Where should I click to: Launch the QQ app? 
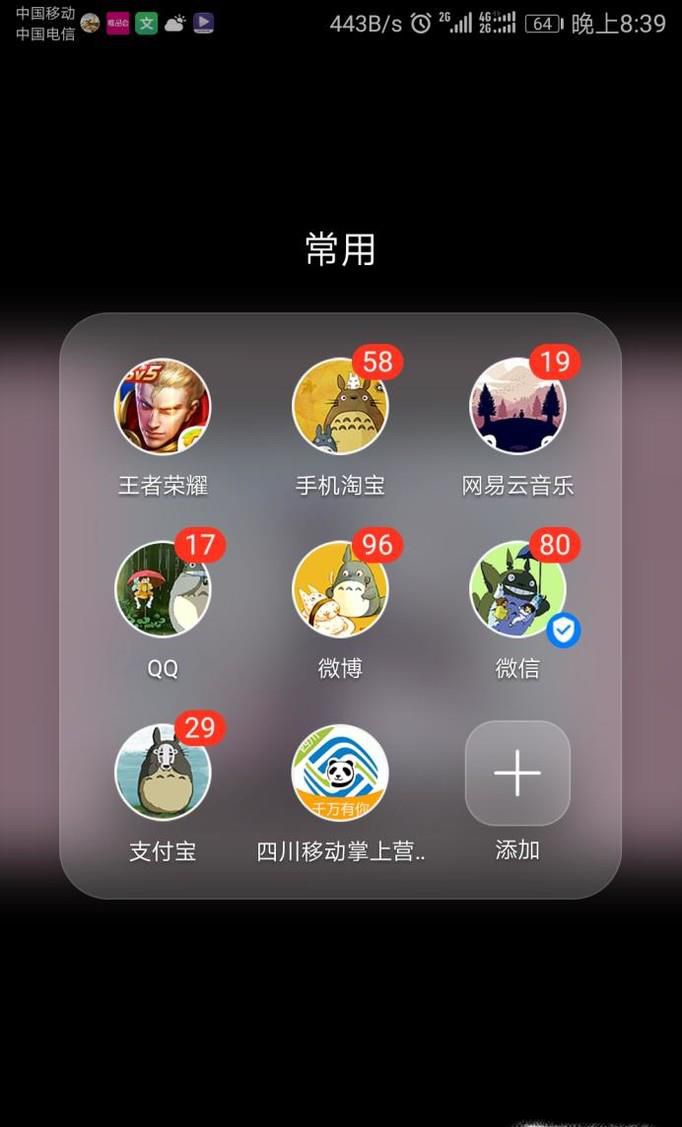(x=163, y=589)
